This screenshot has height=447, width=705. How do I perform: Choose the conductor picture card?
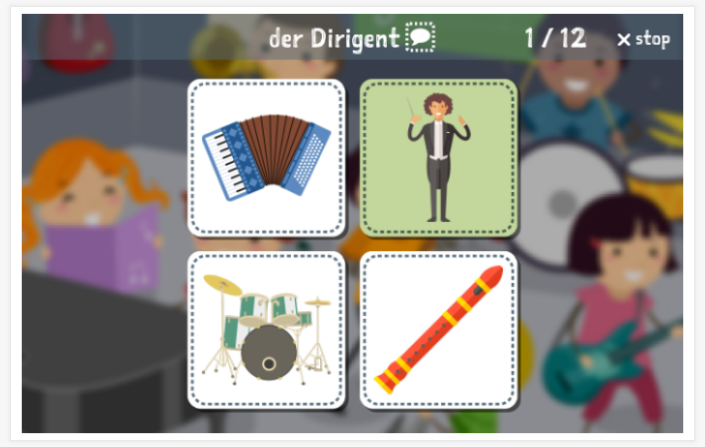tap(438, 158)
